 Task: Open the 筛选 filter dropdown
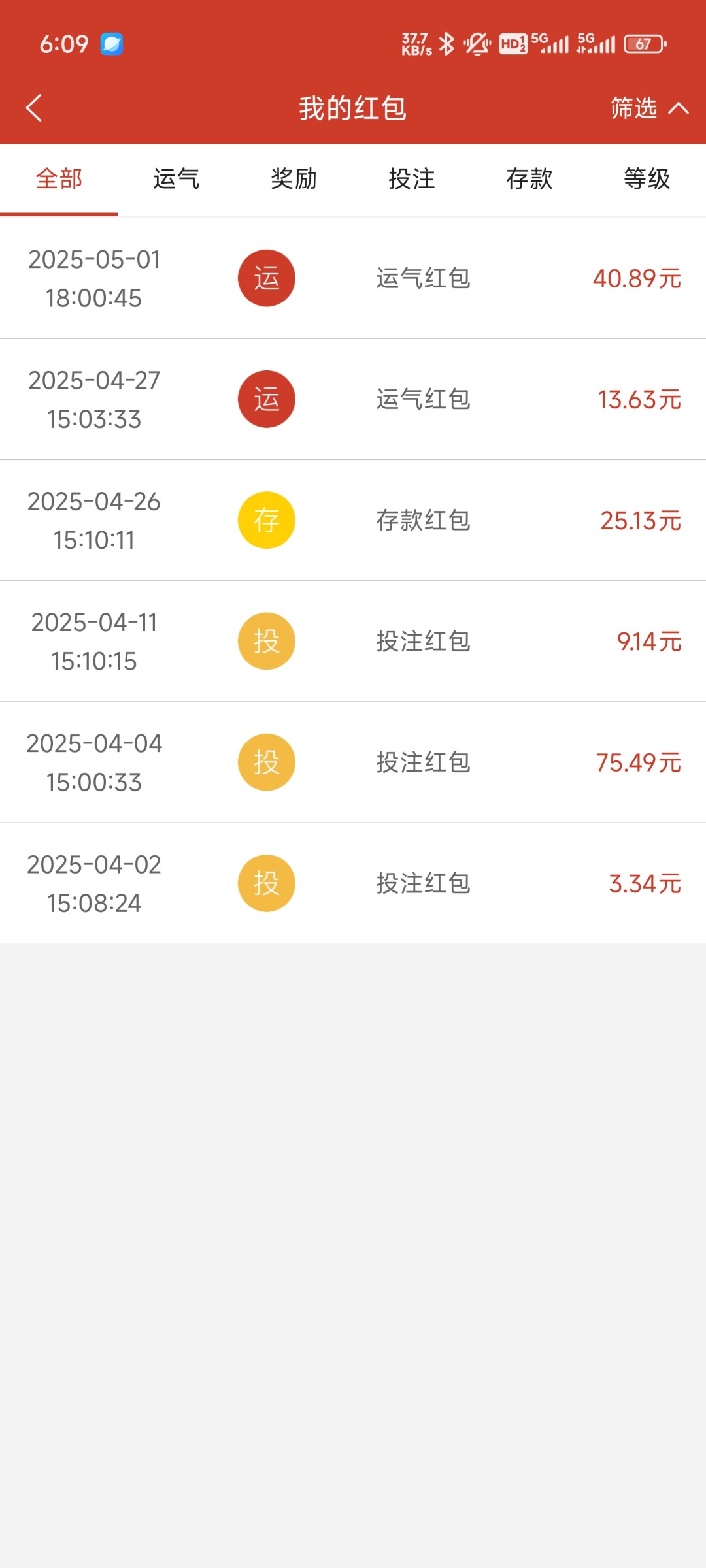[648, 108]
